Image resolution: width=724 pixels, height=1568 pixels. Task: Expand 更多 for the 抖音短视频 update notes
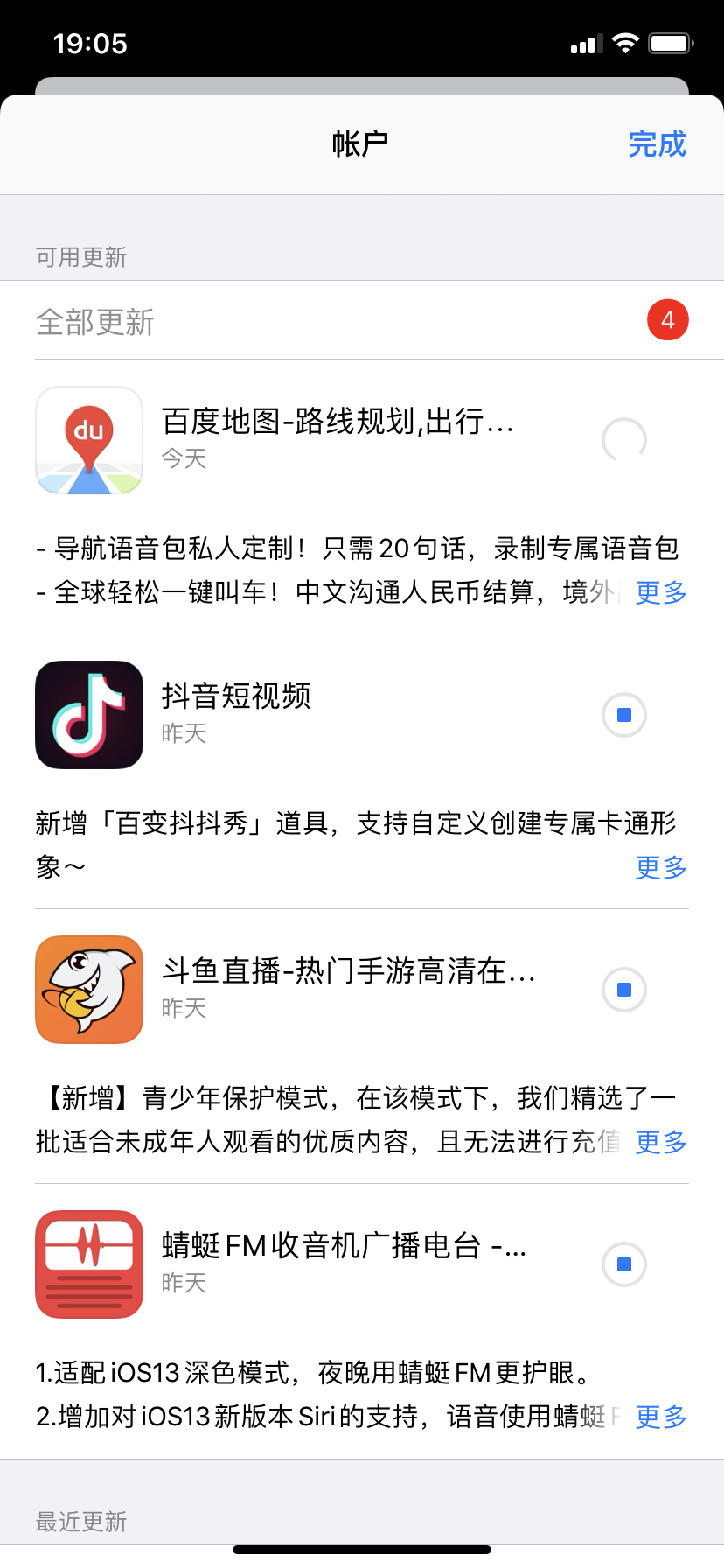tap(660, 867)
